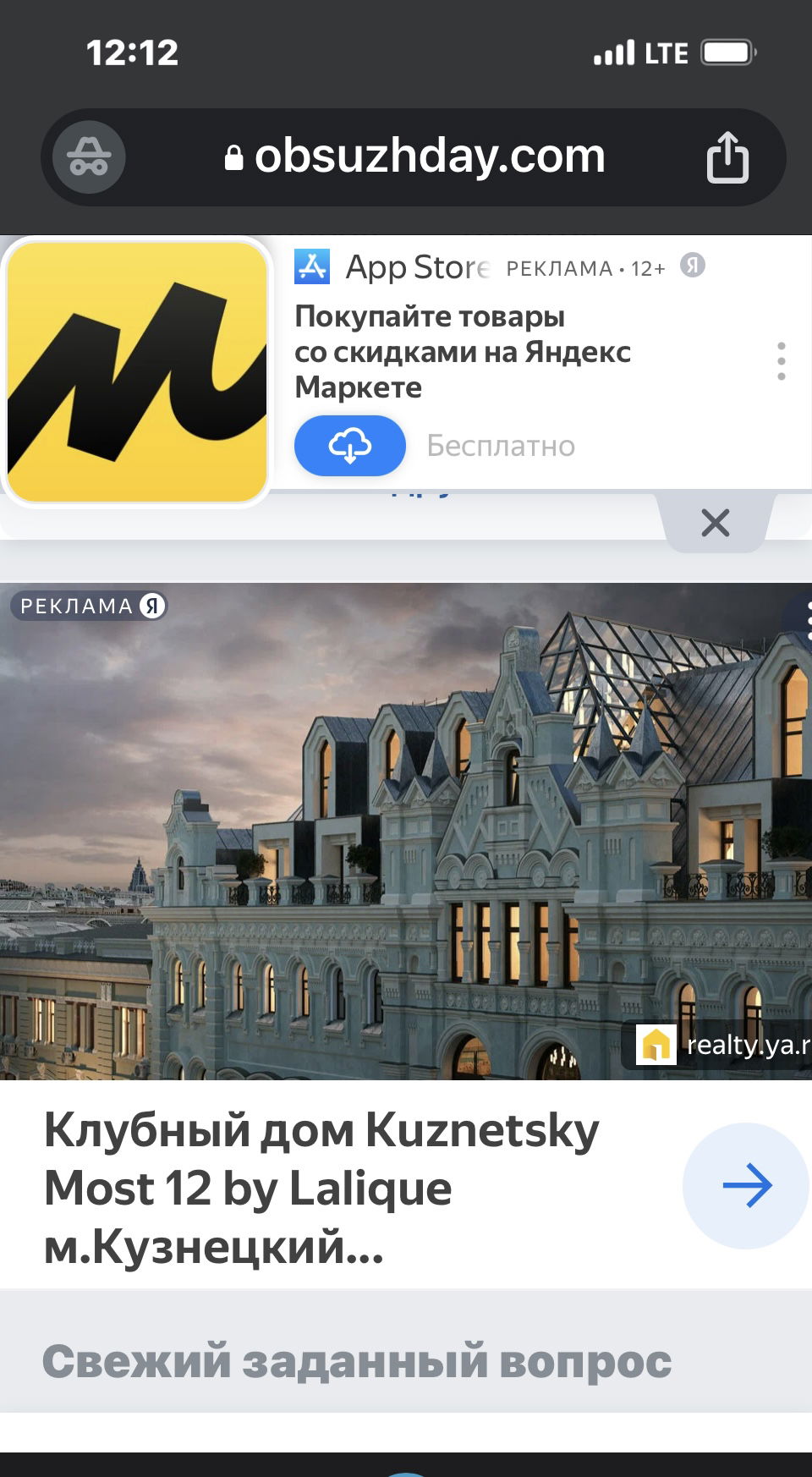Dismiss the top banner with the X
The width and height of the screenshot is (812, 1477).
coord(716,523)
